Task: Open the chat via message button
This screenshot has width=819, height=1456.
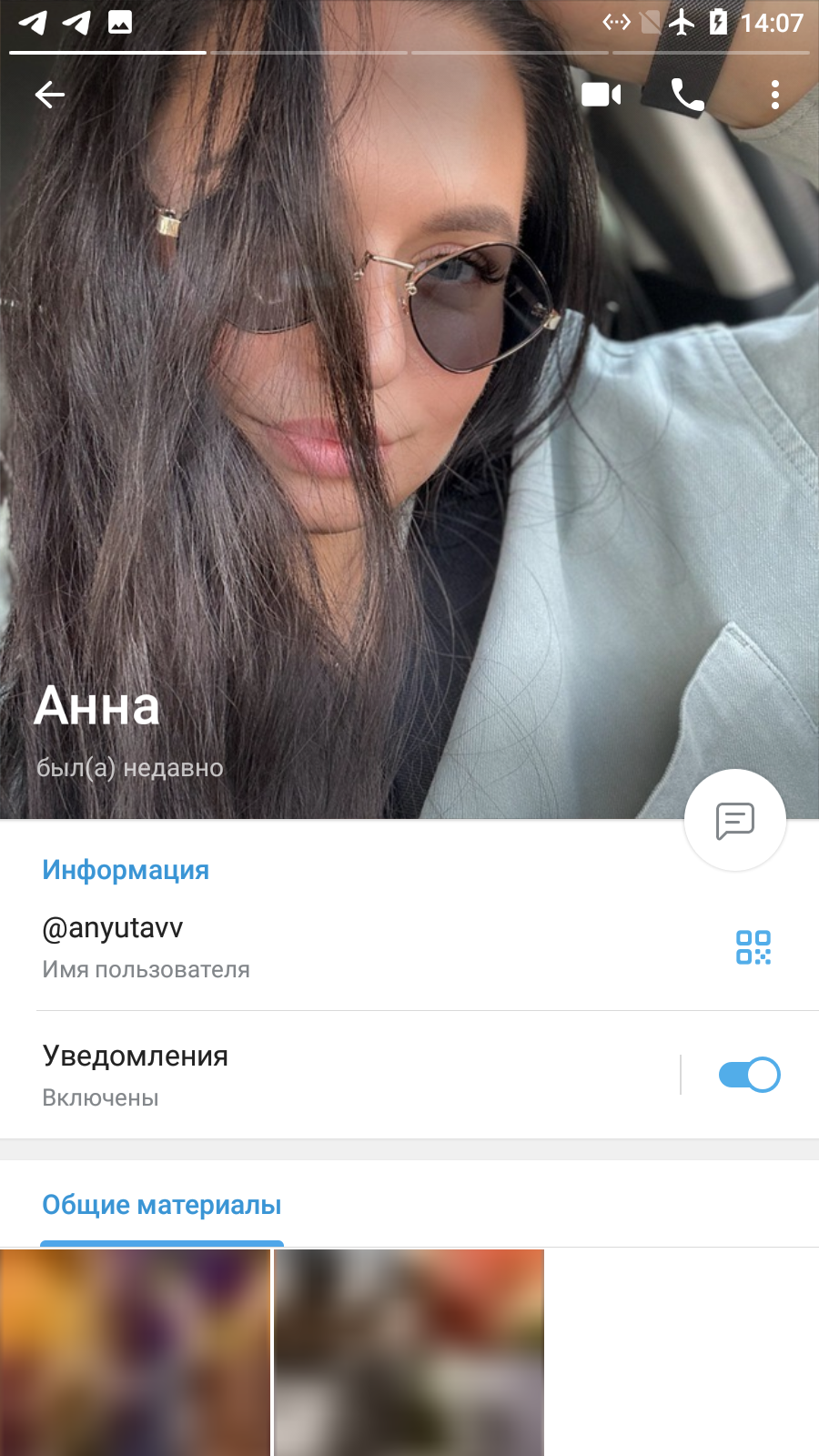Action: (735, 820)
